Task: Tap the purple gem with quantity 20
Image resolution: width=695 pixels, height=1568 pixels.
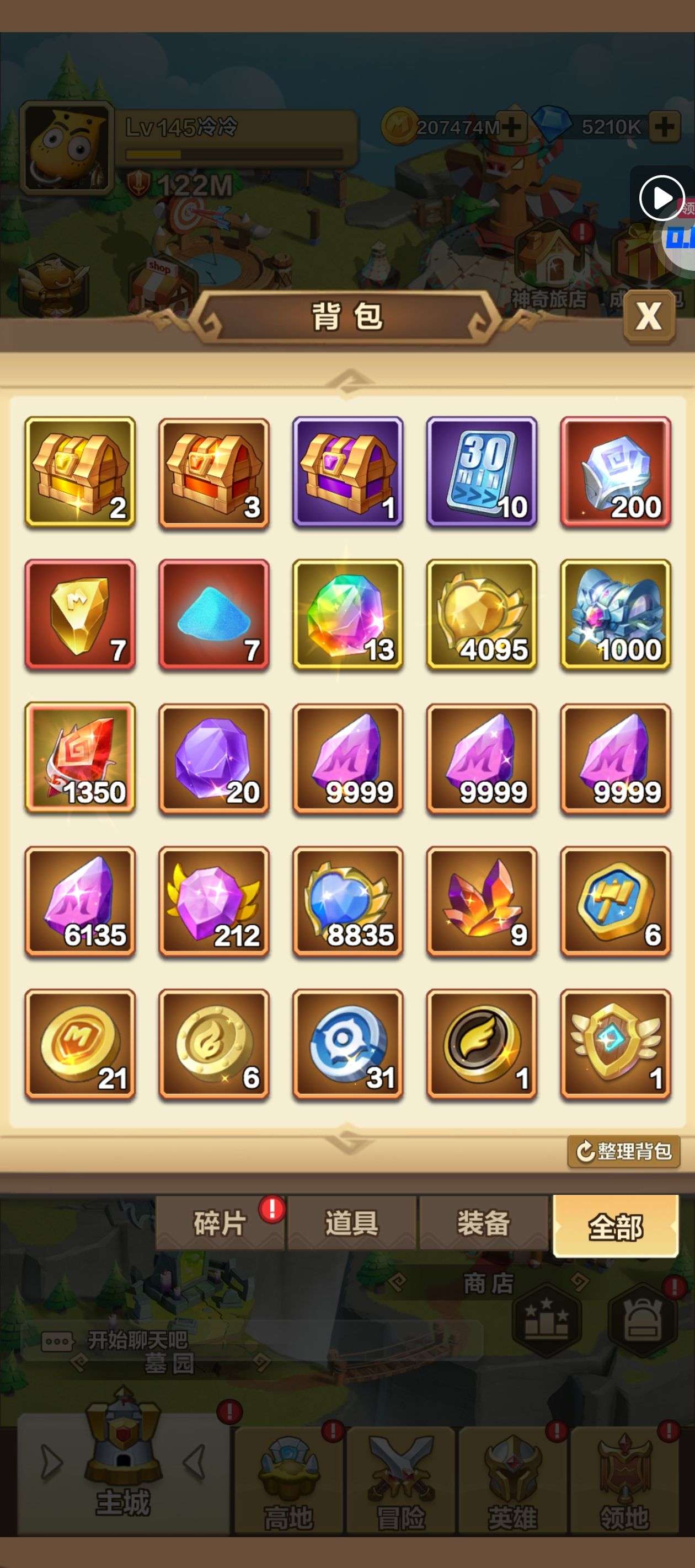Action: tap(214, 758)
